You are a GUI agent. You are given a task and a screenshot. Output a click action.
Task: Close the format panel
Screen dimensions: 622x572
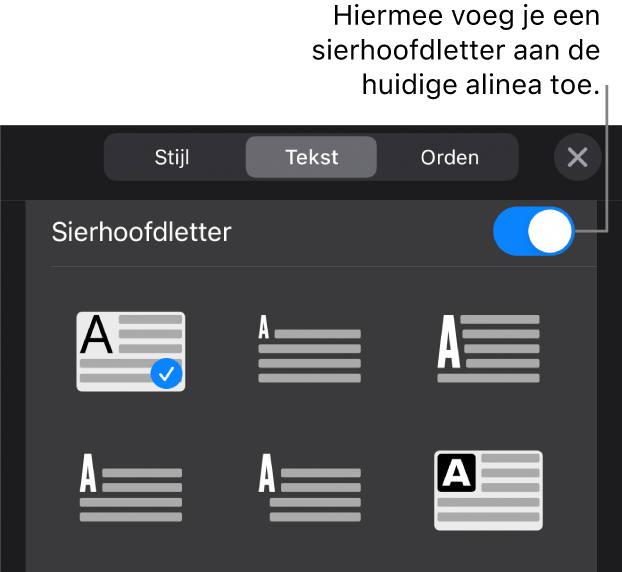[x=577, y=157]
